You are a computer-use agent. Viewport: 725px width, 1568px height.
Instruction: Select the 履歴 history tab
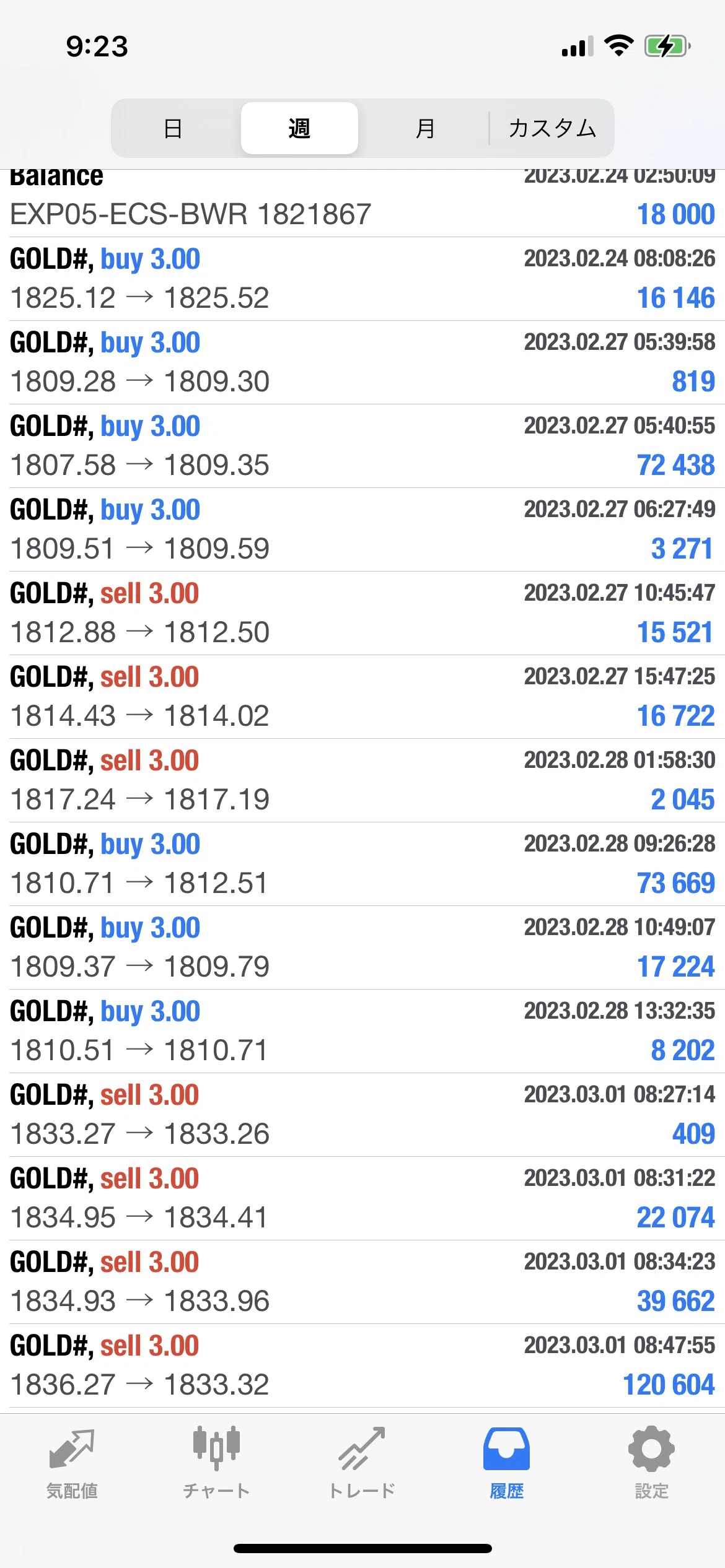click(507, 1464)
